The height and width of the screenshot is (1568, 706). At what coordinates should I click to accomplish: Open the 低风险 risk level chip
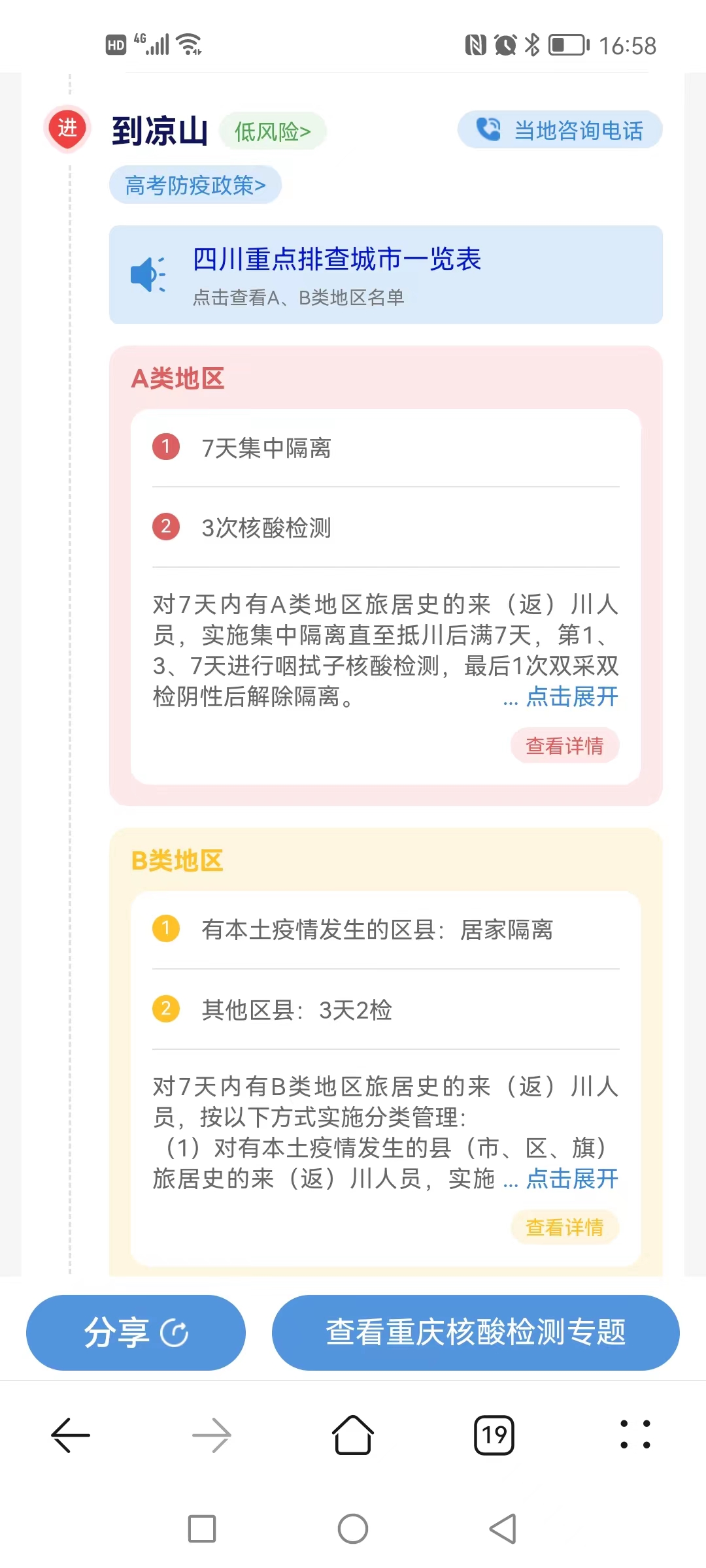[273, 131]
